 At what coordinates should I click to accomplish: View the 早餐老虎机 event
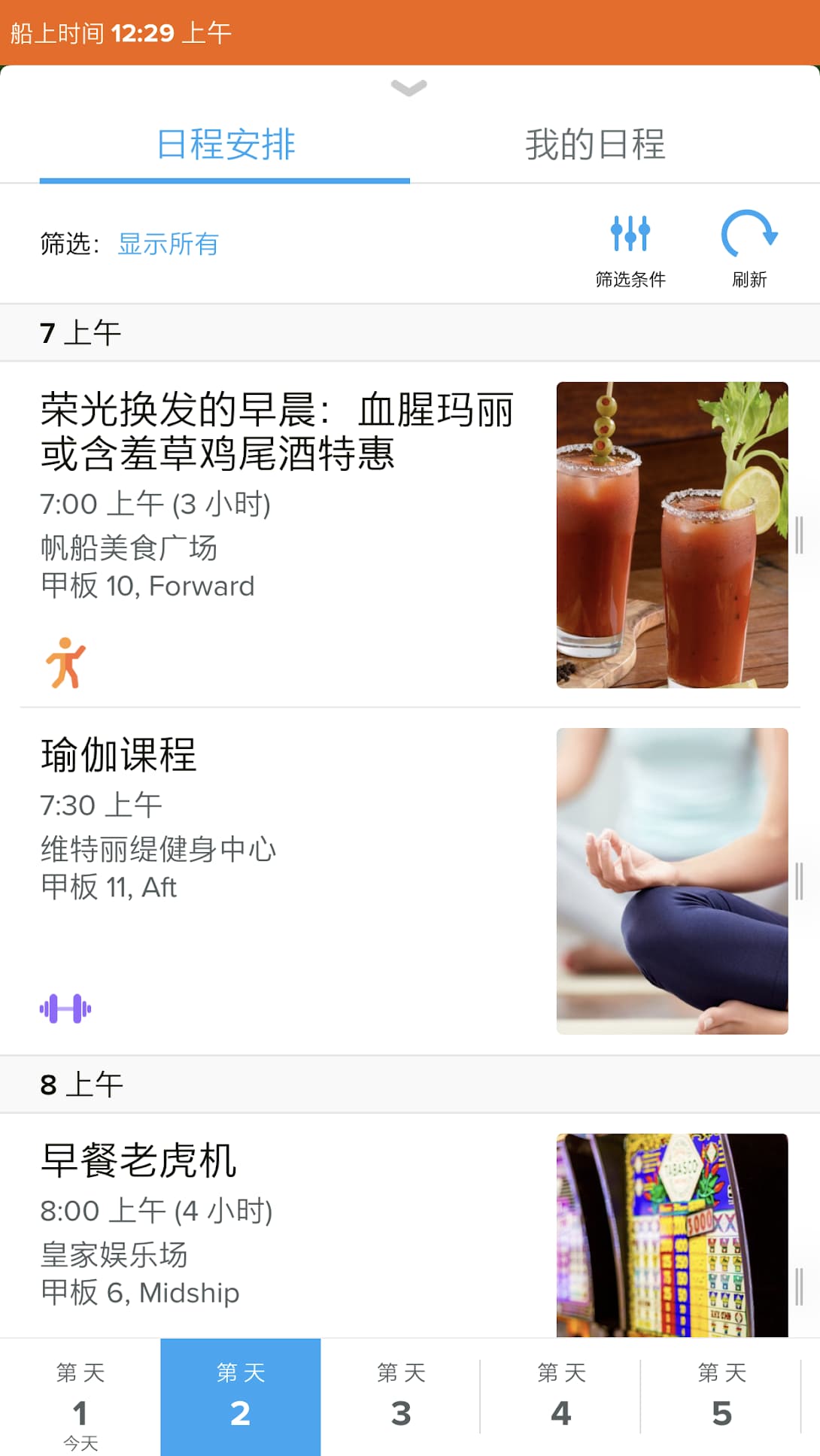pos(139,1160)
